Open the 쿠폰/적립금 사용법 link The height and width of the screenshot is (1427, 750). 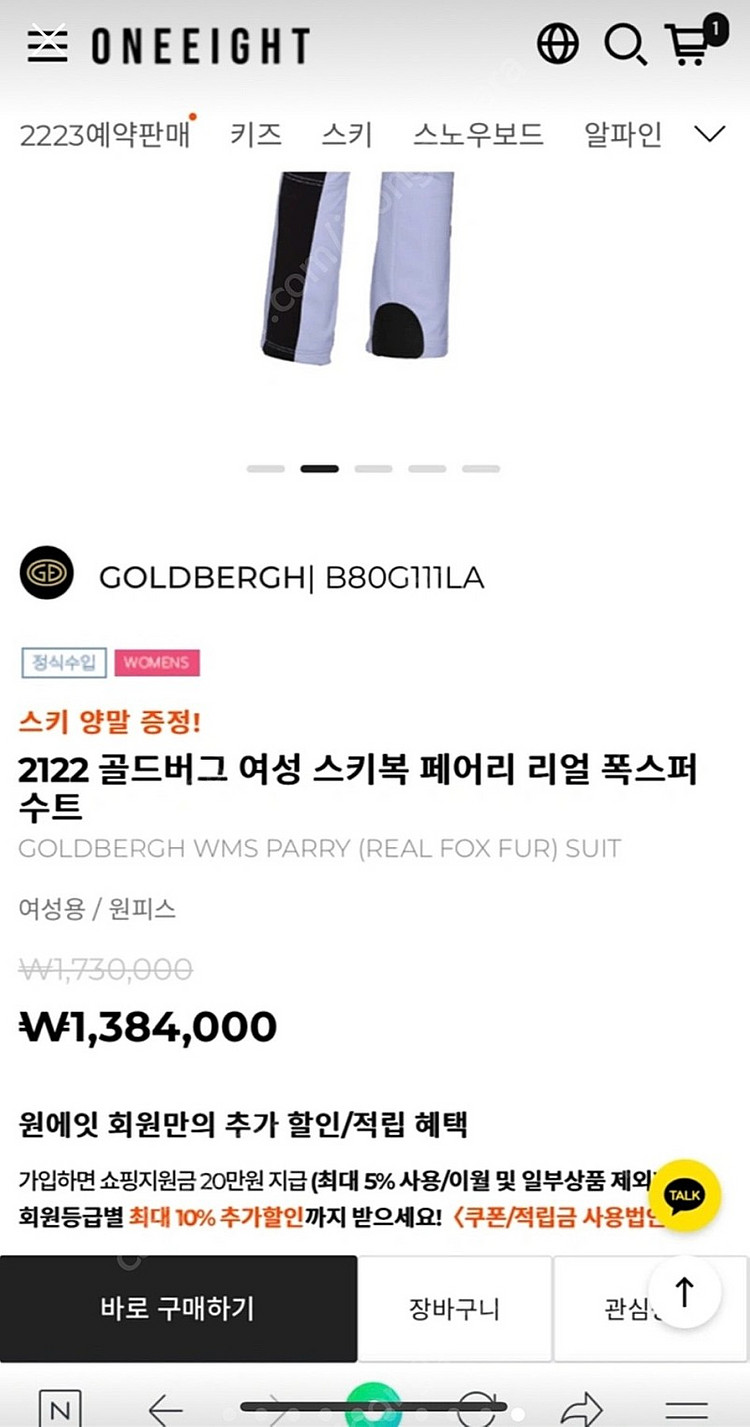point(556,1219)
